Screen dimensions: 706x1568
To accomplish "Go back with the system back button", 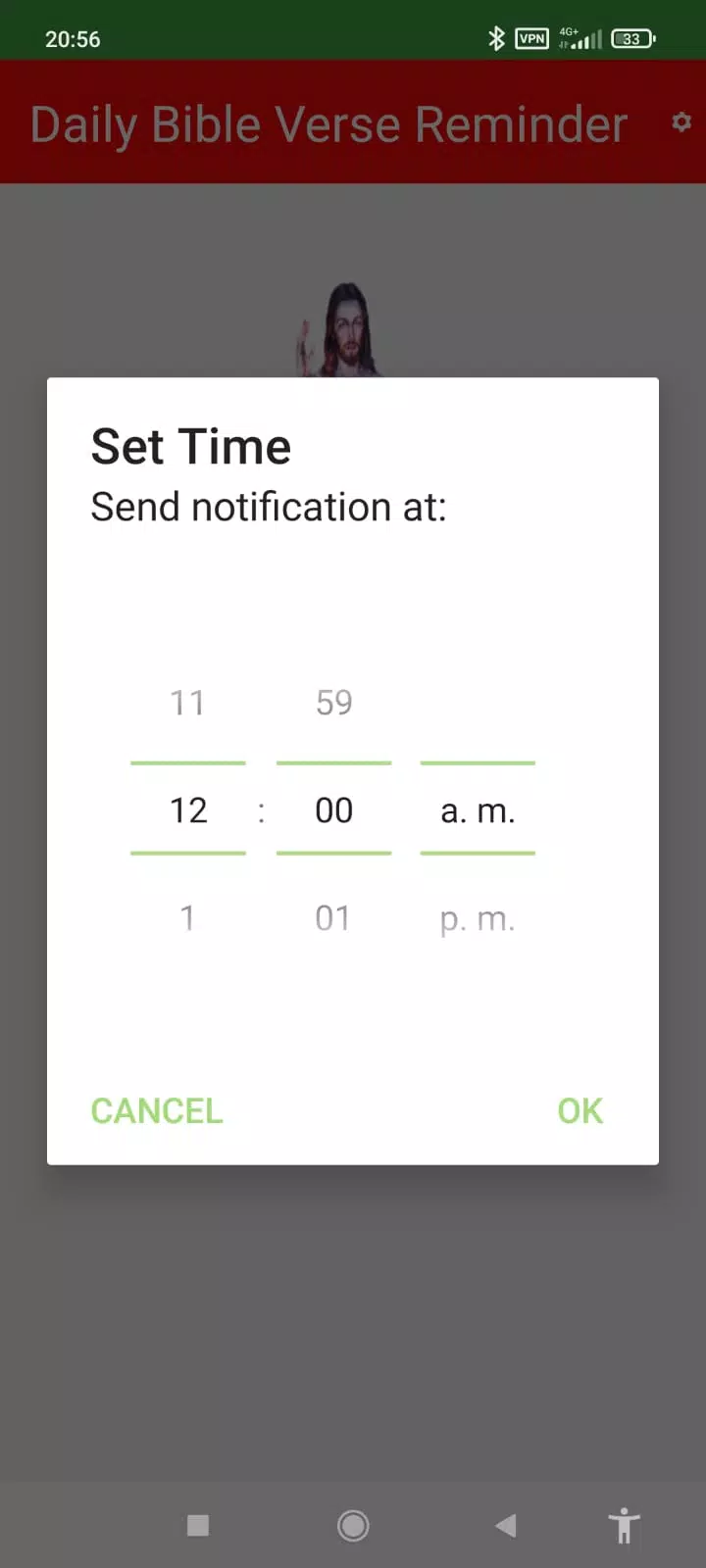I will (x=506, y=1525).
